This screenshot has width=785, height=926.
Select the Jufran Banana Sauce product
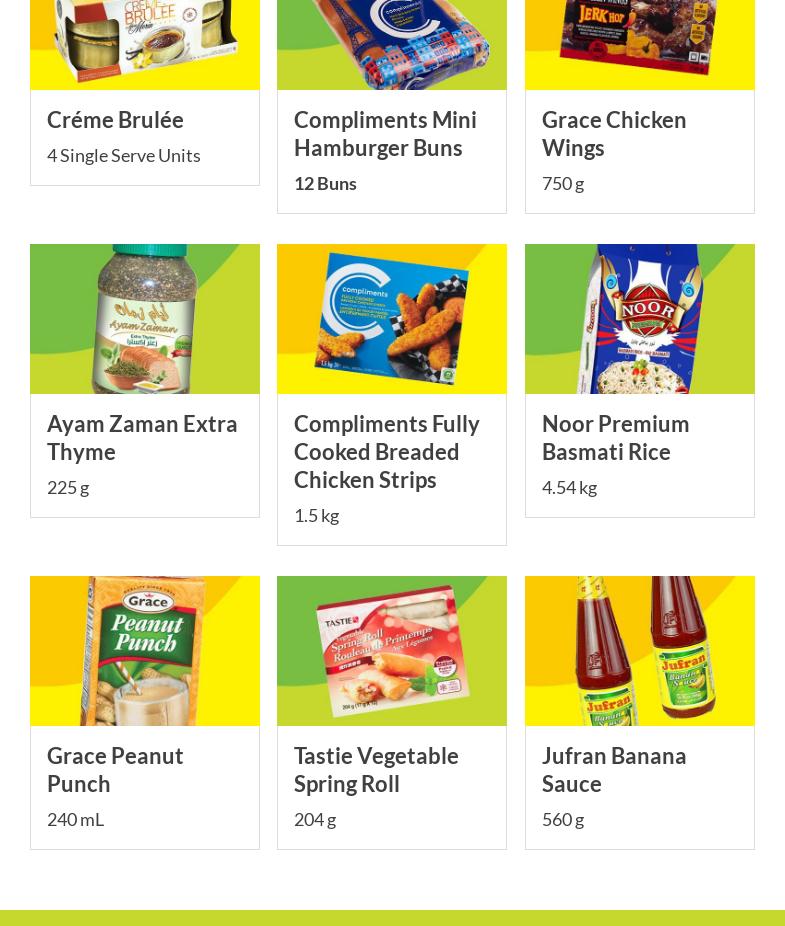click(614, 769)
